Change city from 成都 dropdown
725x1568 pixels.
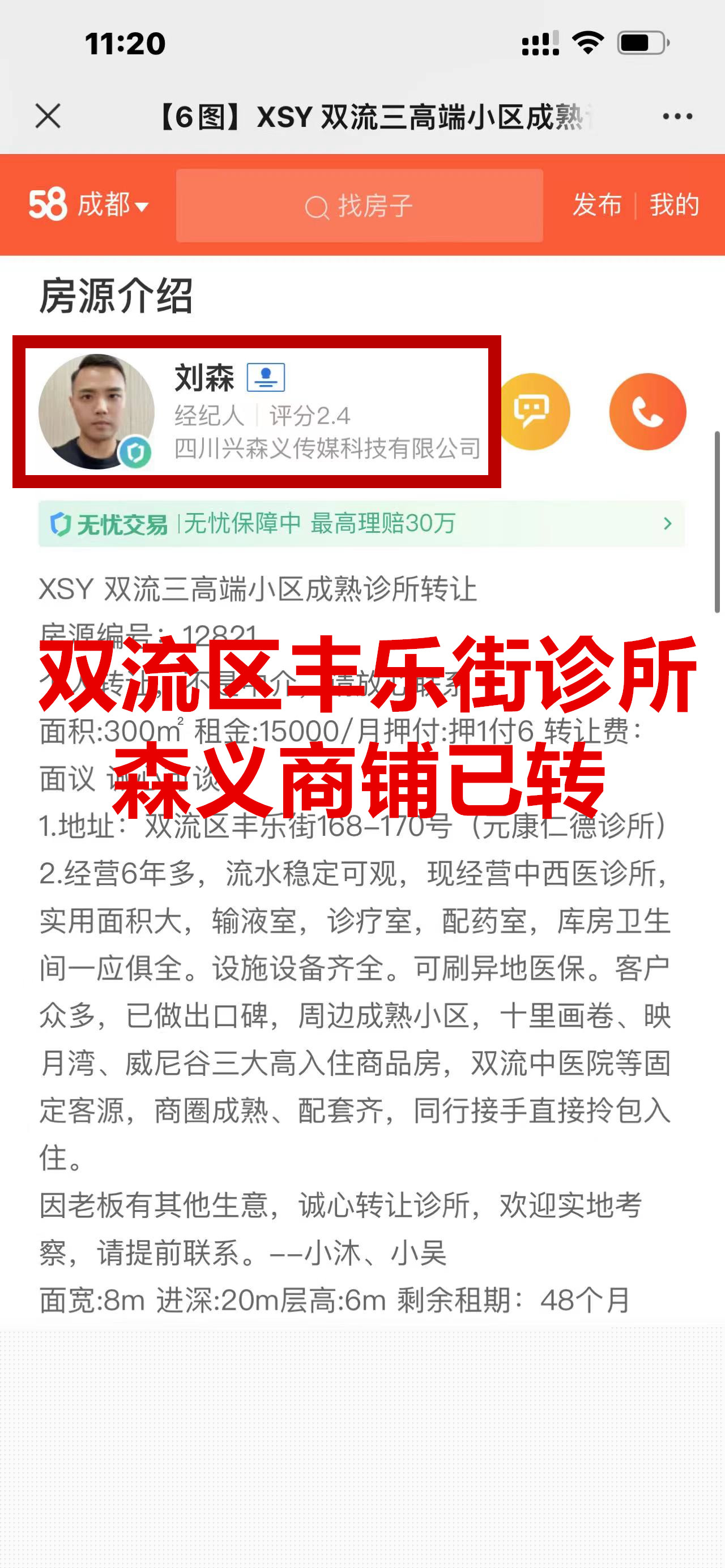(113, 204)
